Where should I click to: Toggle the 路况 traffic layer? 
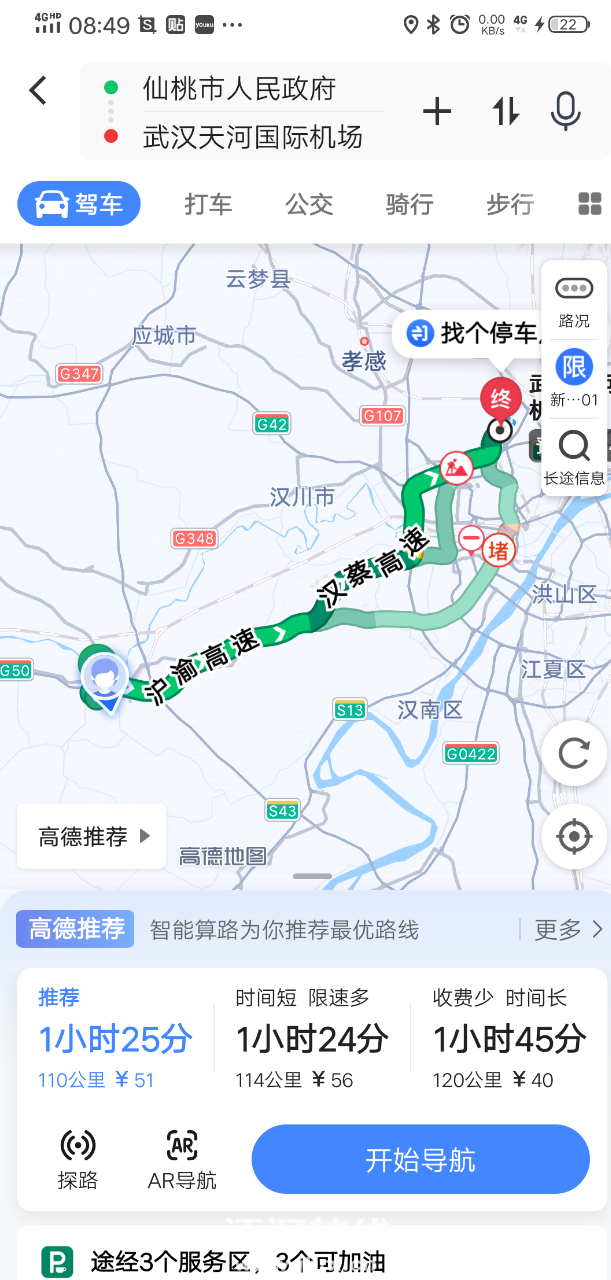pyautogui.click(x=574, y=302)
